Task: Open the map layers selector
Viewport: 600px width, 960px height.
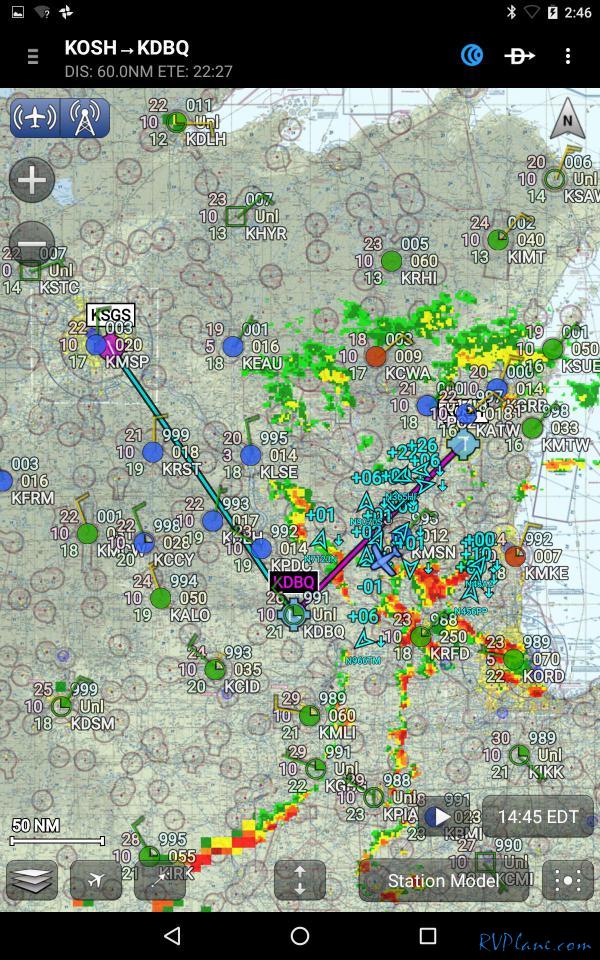Action: point(32,880)
